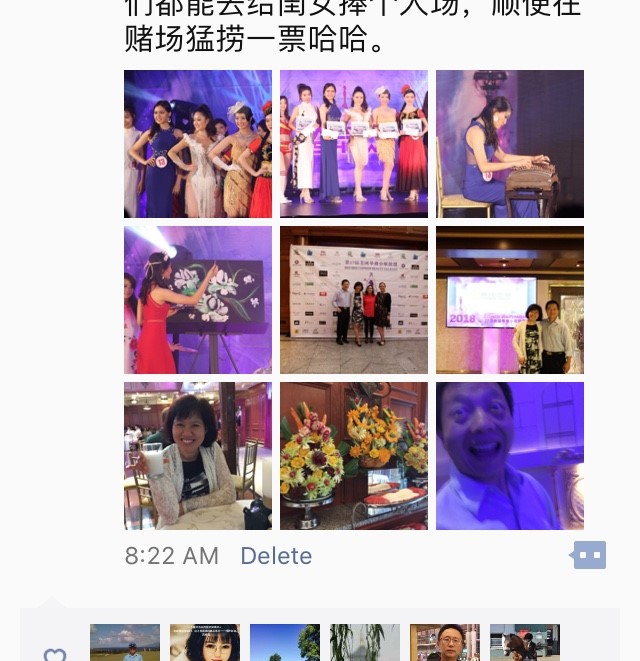
Task: View the flower arrangements photo
Action: point(354,456)
